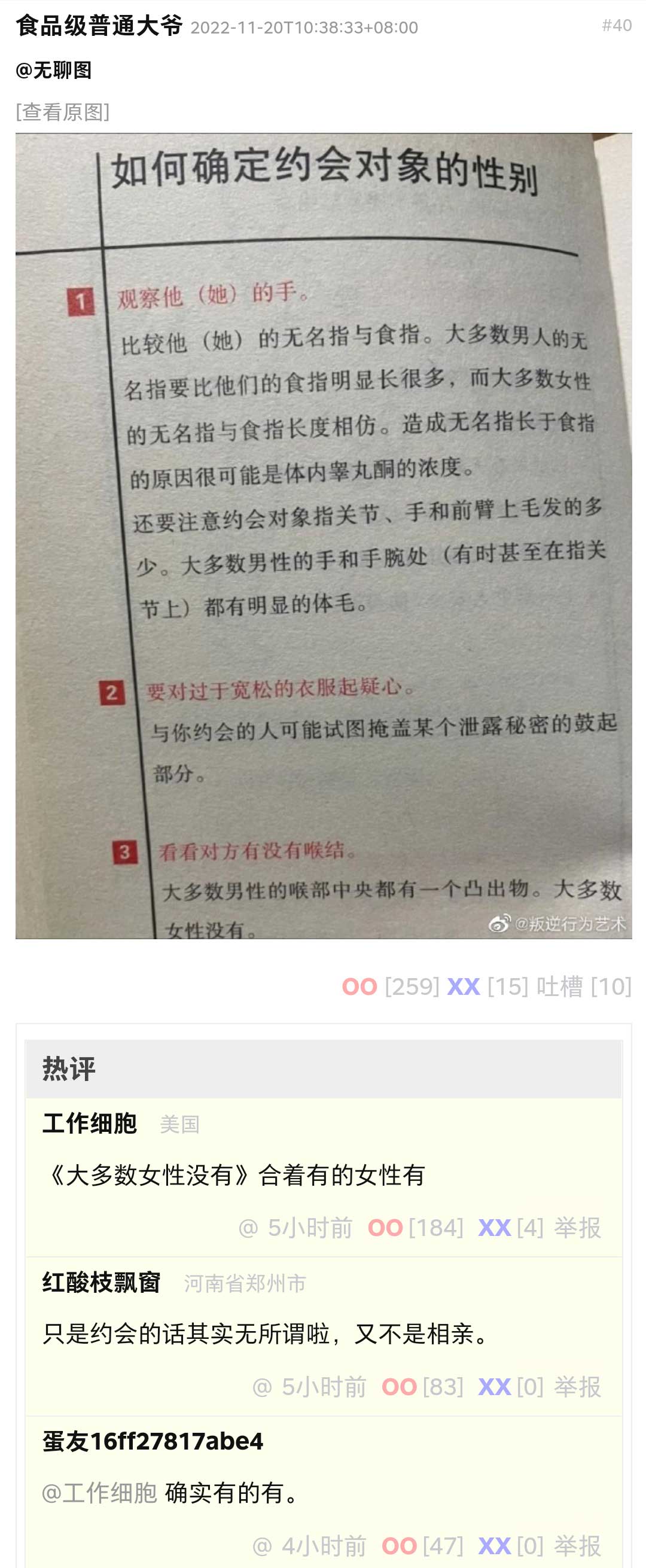646x1568 pixels.
Task: Upvote 红酸枝飘窗's comment with OO
Action: [x=400, y=1387]
